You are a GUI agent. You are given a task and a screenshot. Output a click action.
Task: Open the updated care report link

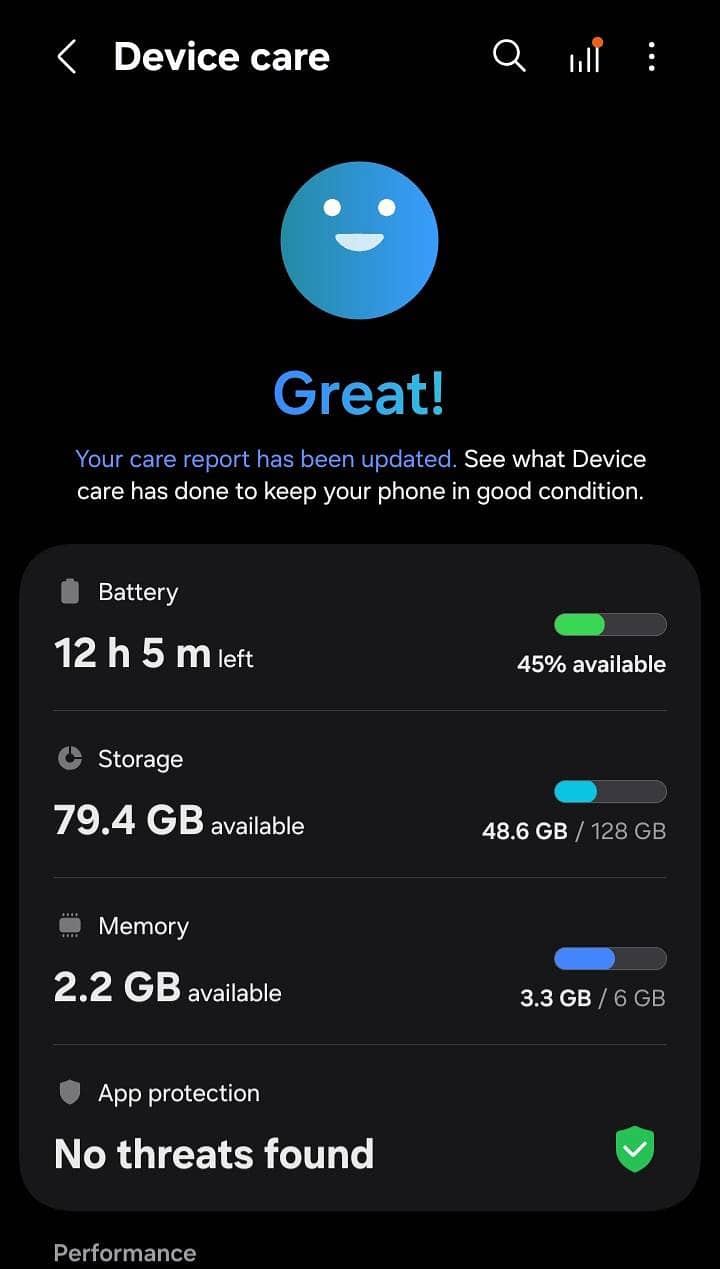click(x=265, y=459)
